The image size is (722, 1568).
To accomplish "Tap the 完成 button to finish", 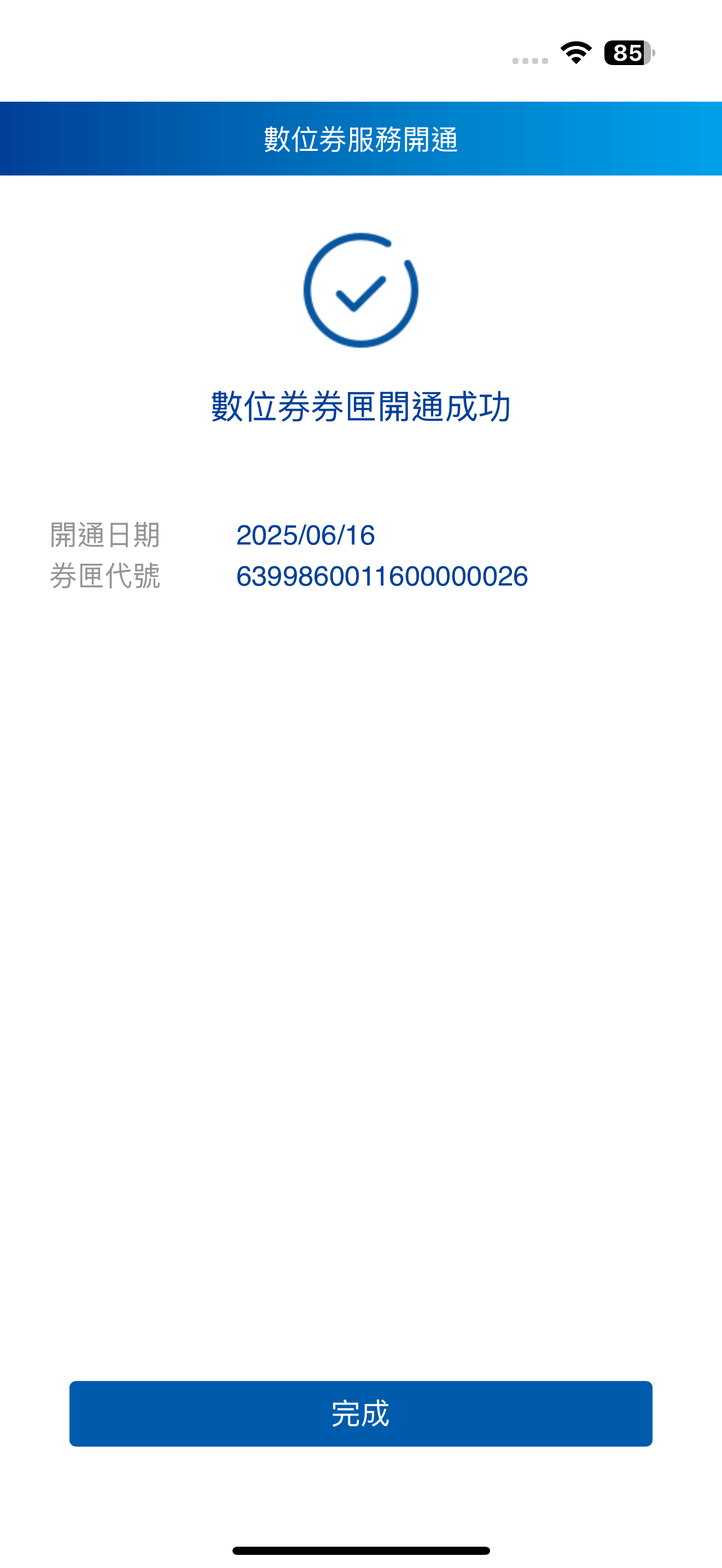I will [360, 1413].
